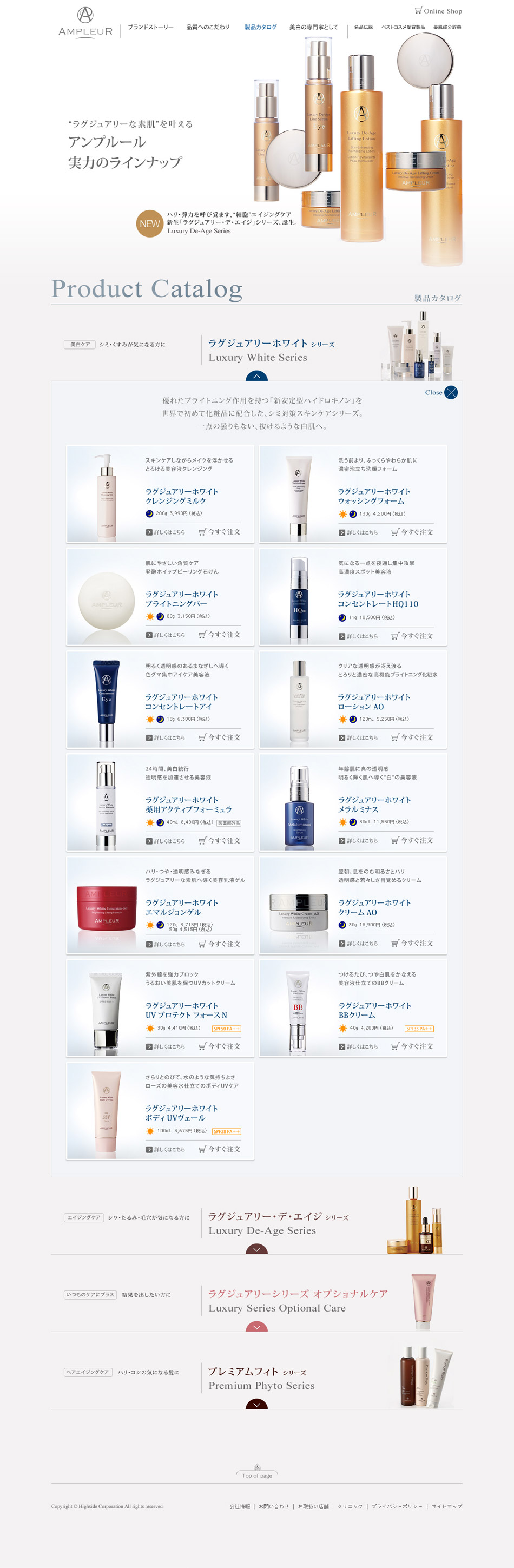View details for BBクリーム
Screen dimensions: 514x1568
pyautogui.click(x=358, y=1047)
